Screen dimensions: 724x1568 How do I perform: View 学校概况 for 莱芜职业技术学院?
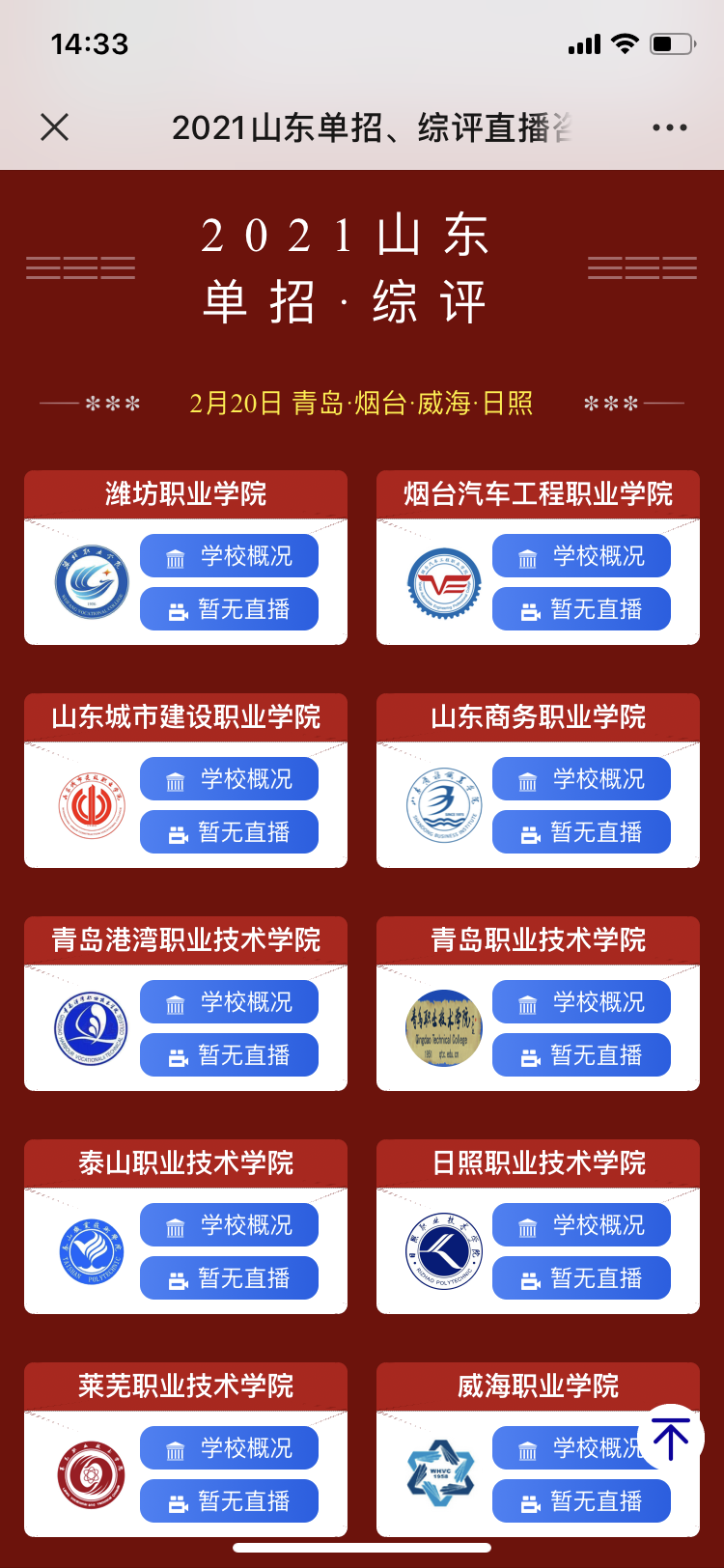(x=229, y=1448)
